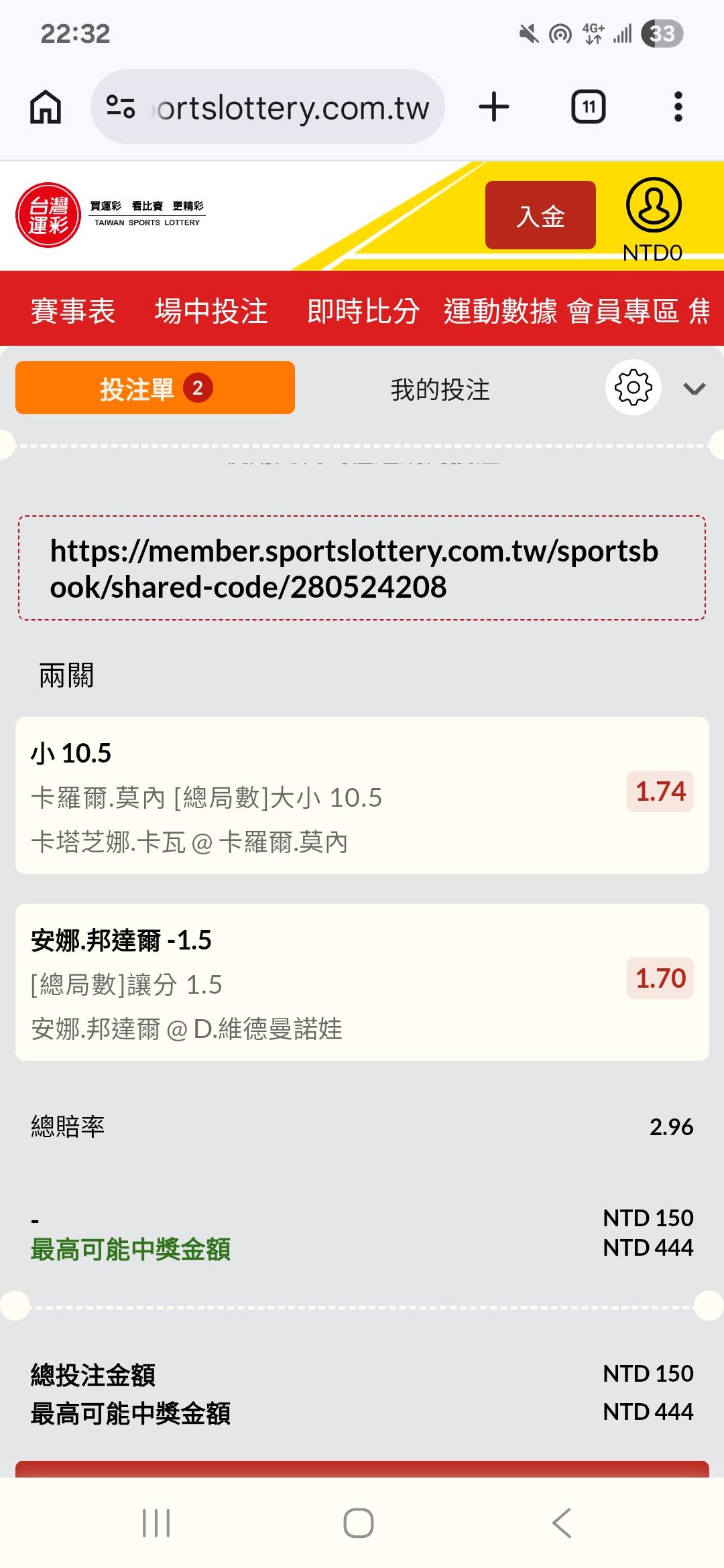The image size is (724, 1568).
Task: Open the member account icon
Action: [653, 206]
